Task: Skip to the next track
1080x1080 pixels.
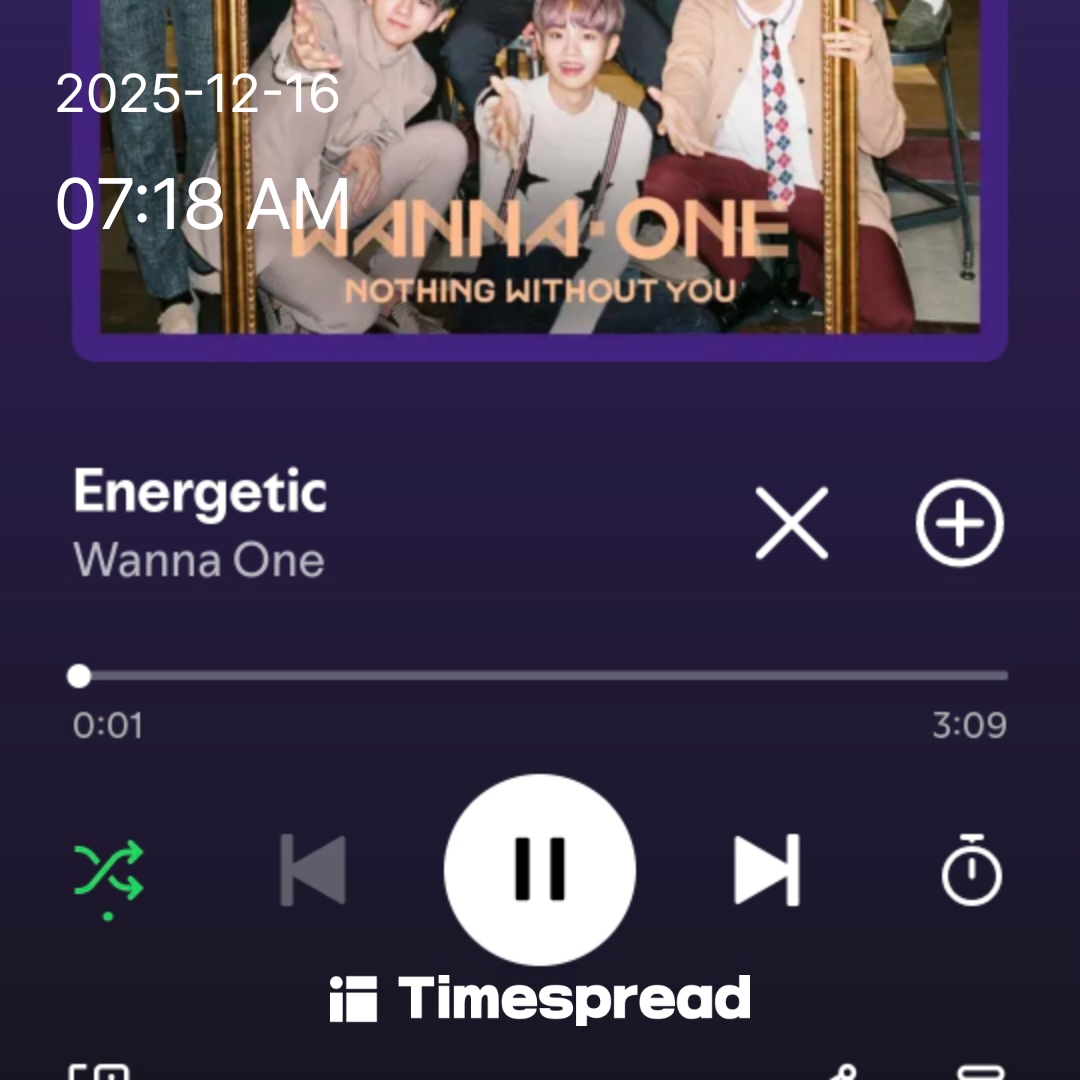Action: point(767,870)
